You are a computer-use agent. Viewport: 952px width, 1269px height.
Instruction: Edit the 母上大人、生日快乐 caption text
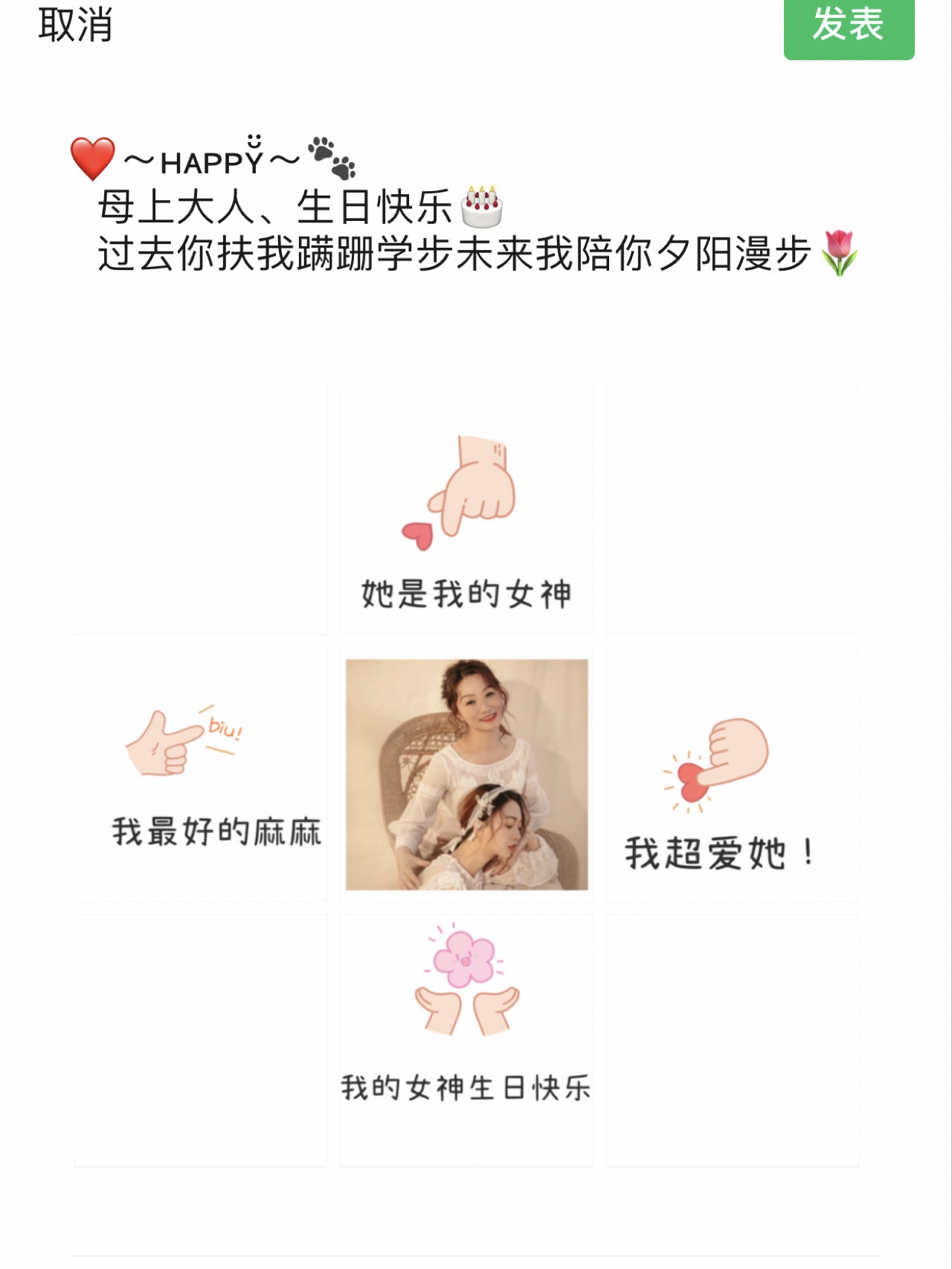click(275, 207)
